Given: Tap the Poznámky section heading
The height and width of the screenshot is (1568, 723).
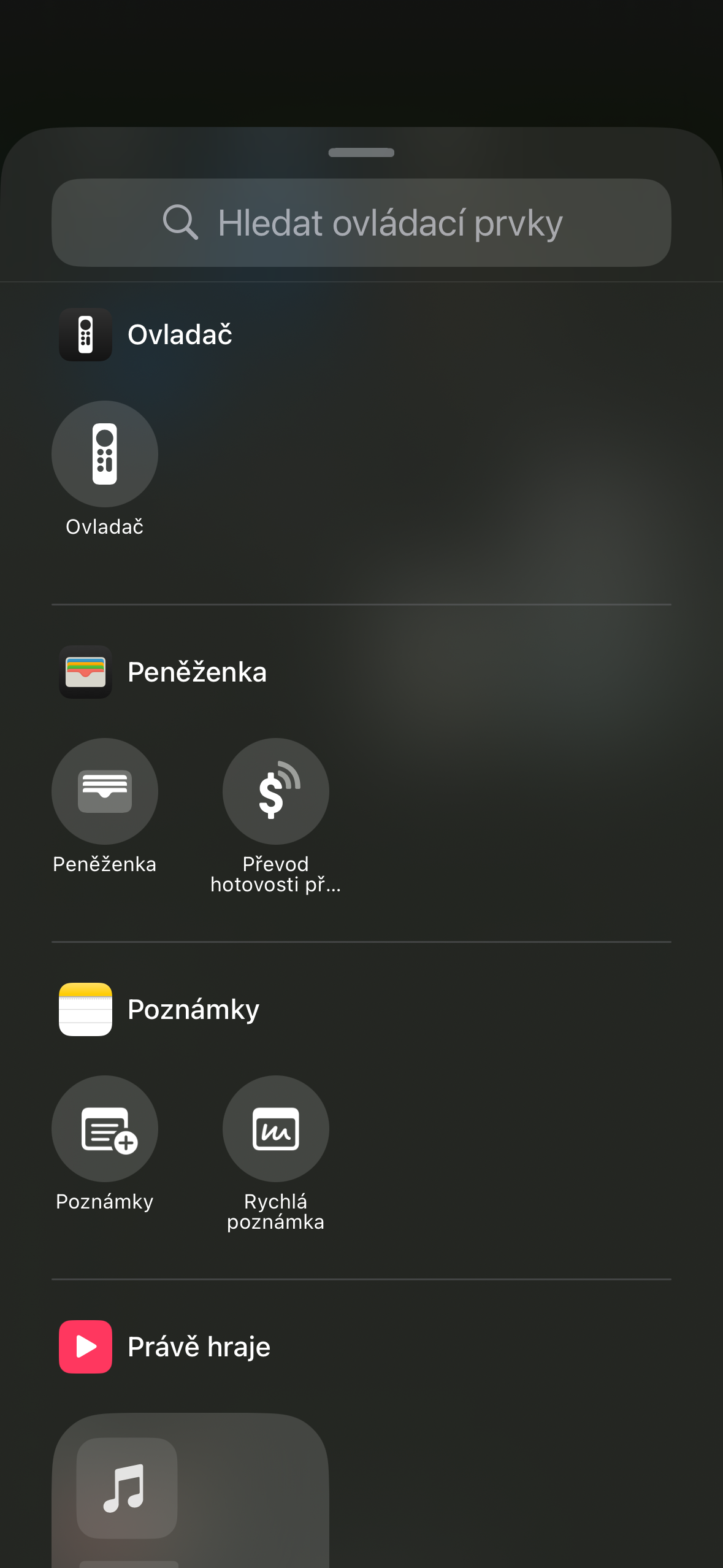Looking at the screenshot, I should (193, 1009).
